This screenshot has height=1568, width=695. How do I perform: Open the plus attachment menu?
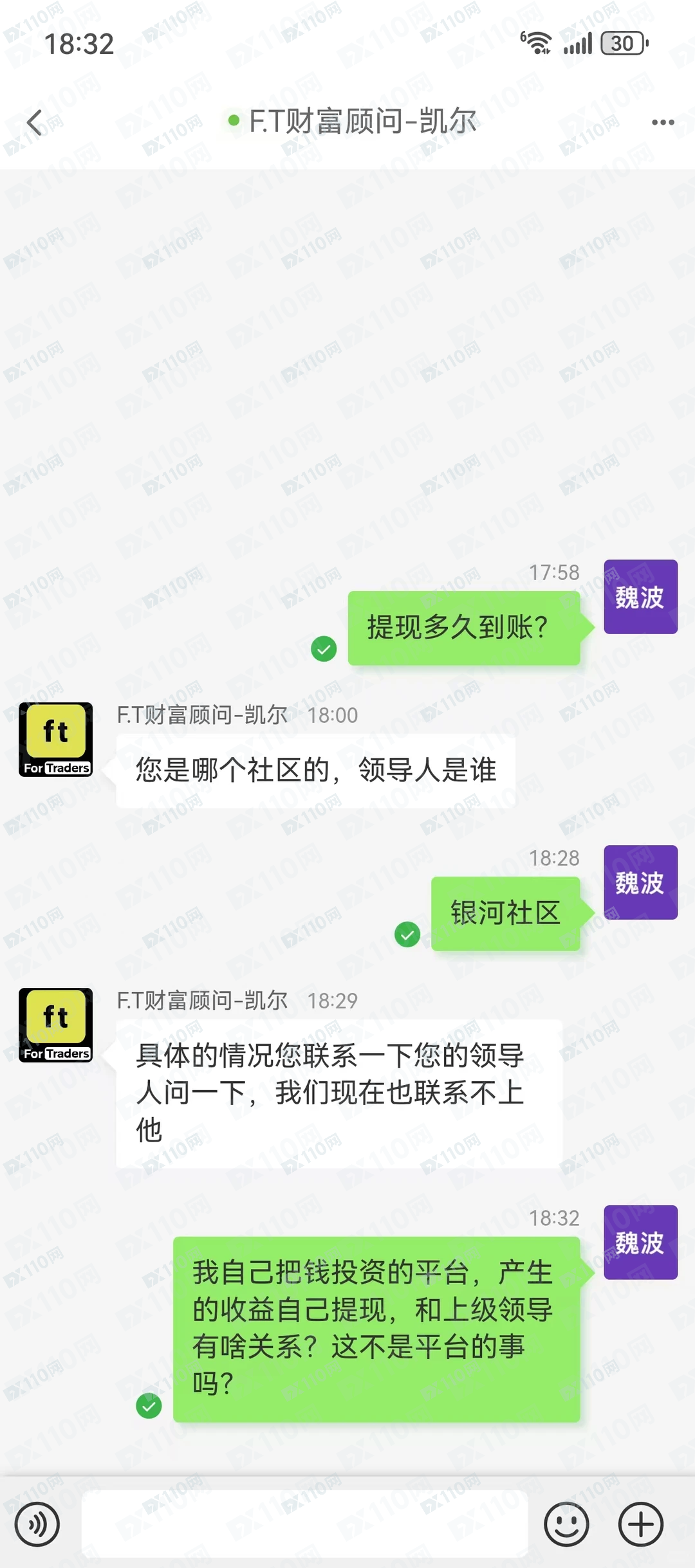point(640,1524)
